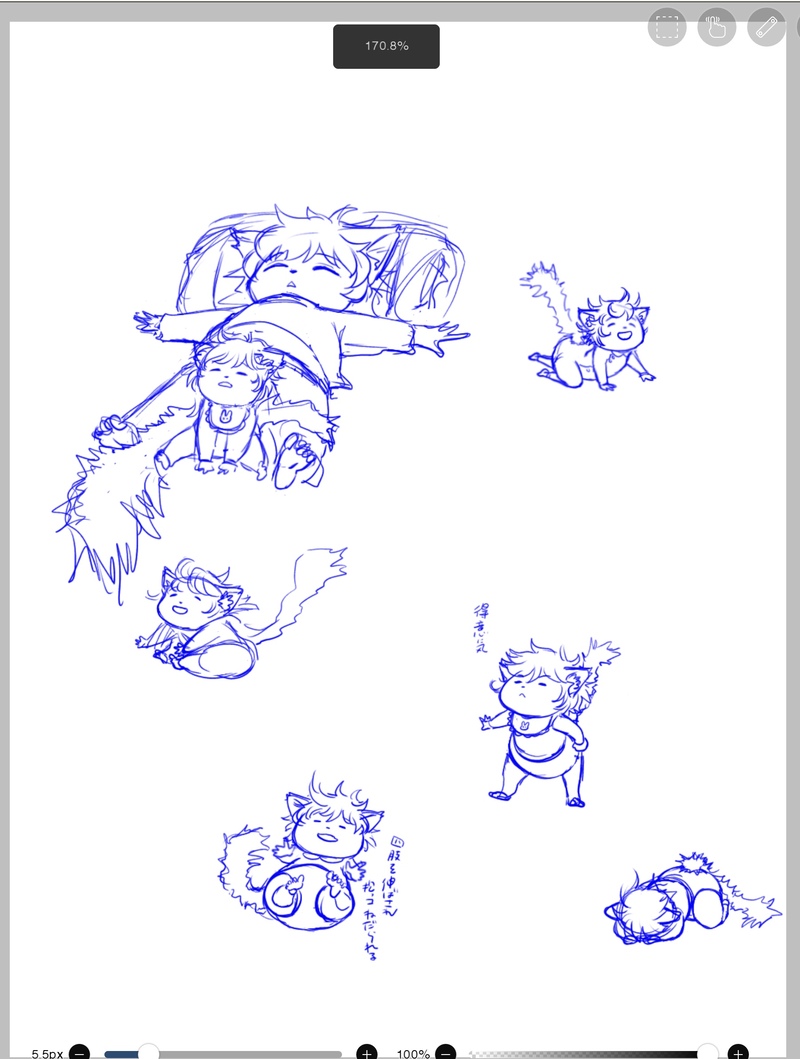Screen dimensions: 800x1059
Task: Decrease opacity with minus button
Action: [x=446, y=1053]
